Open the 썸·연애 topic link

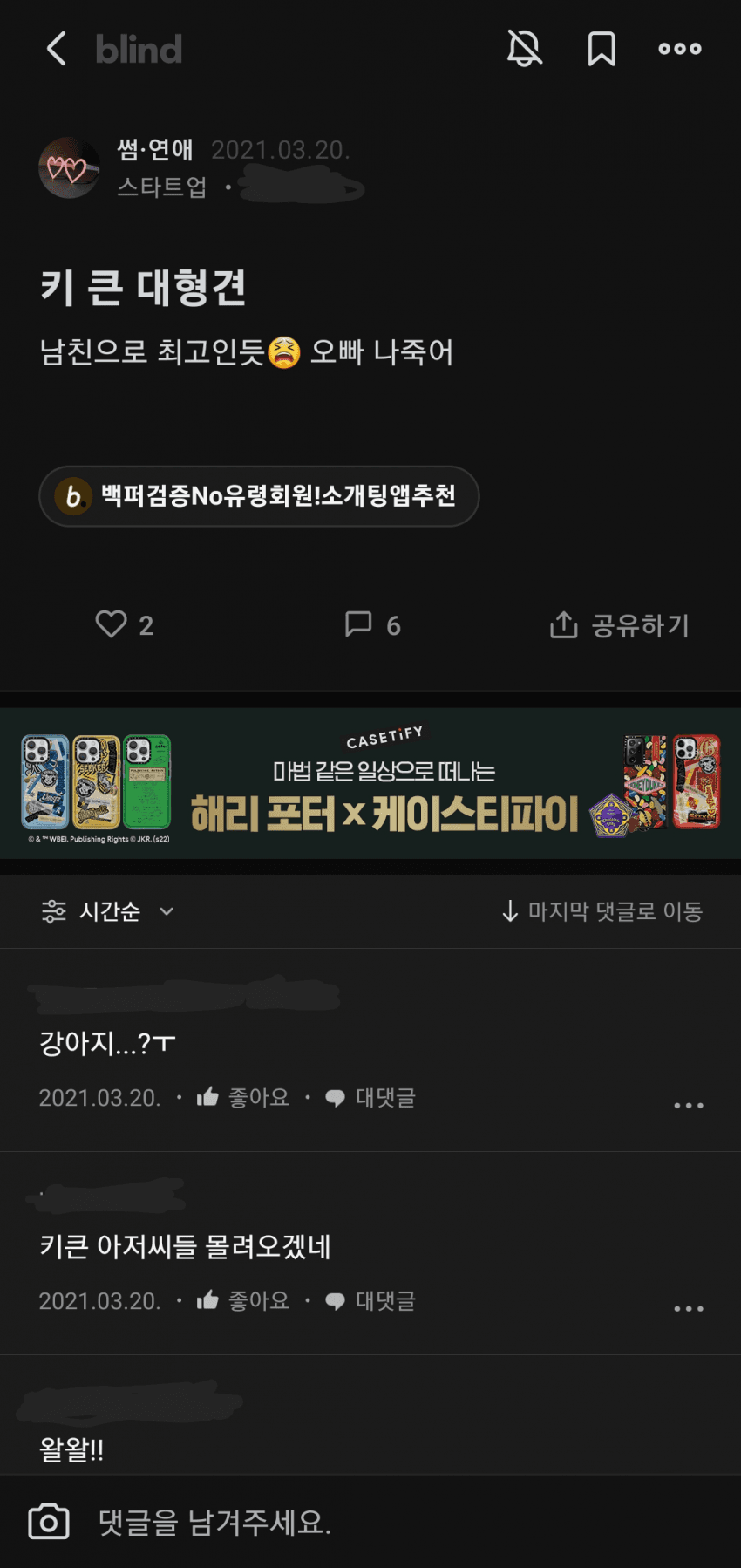click(155, 150)
